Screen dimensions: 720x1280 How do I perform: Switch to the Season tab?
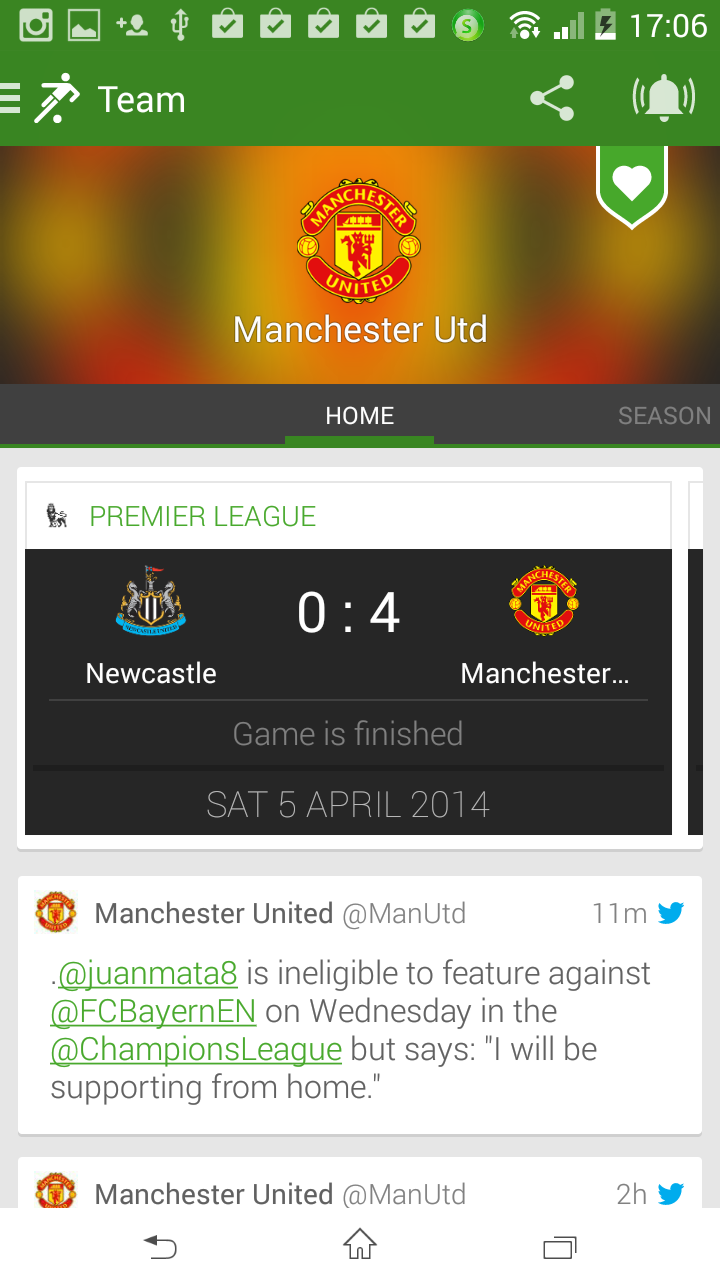pyautogui.click(x=664, y=416)
